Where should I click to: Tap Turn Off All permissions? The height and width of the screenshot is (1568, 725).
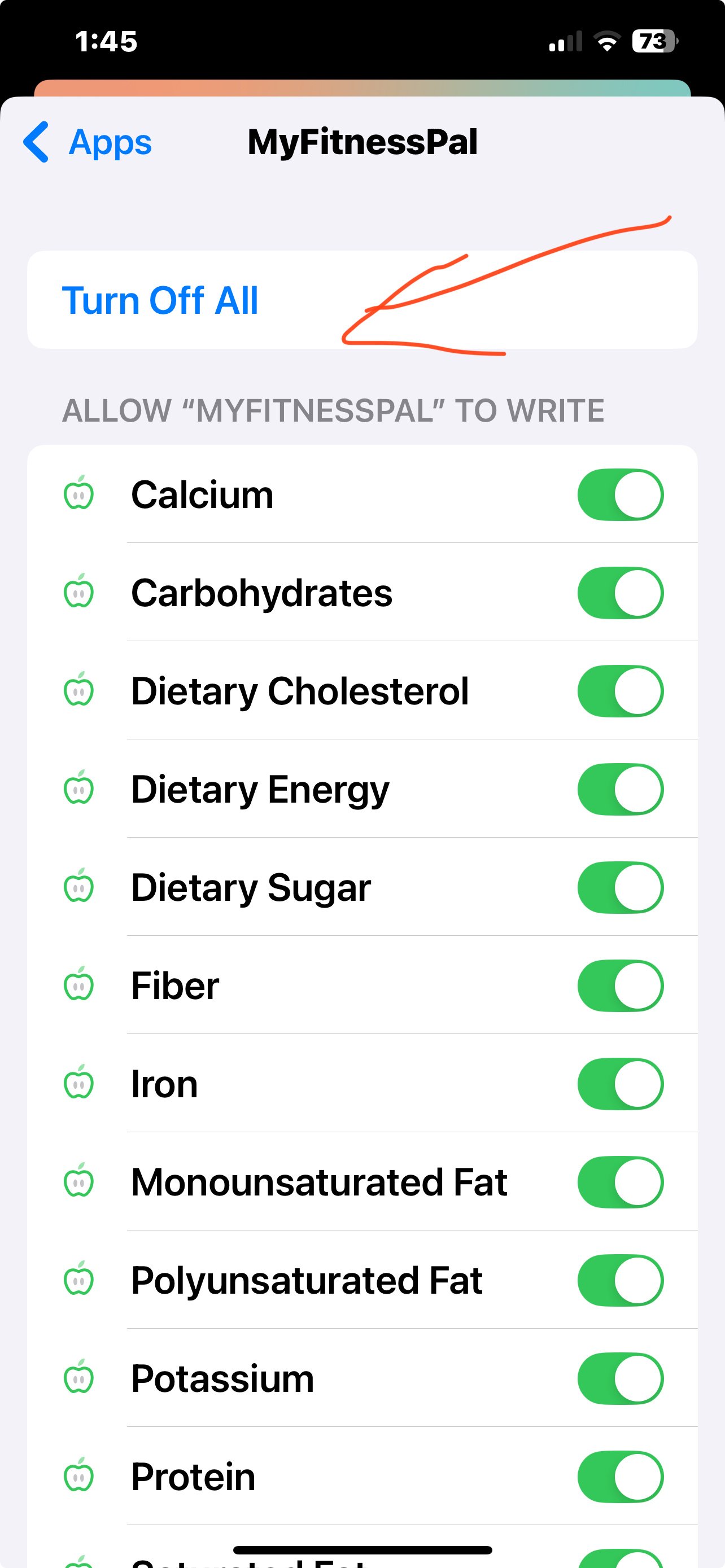click(160, 301)
